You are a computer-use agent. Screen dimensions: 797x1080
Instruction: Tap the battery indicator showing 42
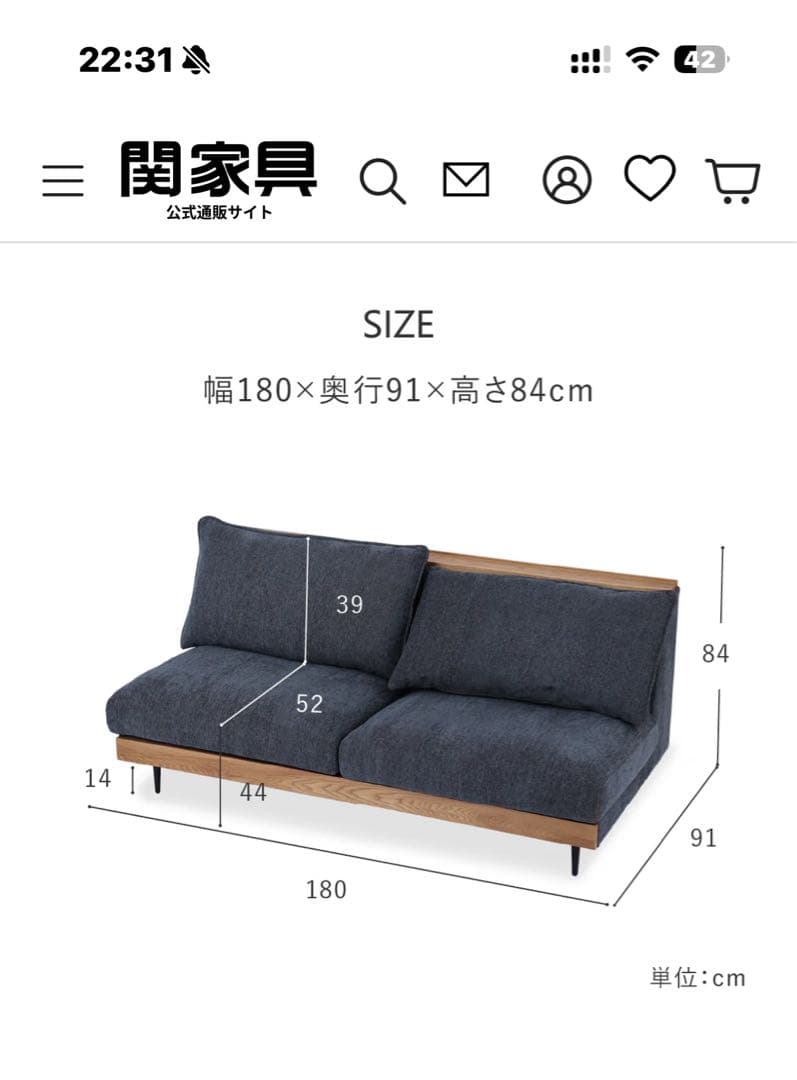702,60
